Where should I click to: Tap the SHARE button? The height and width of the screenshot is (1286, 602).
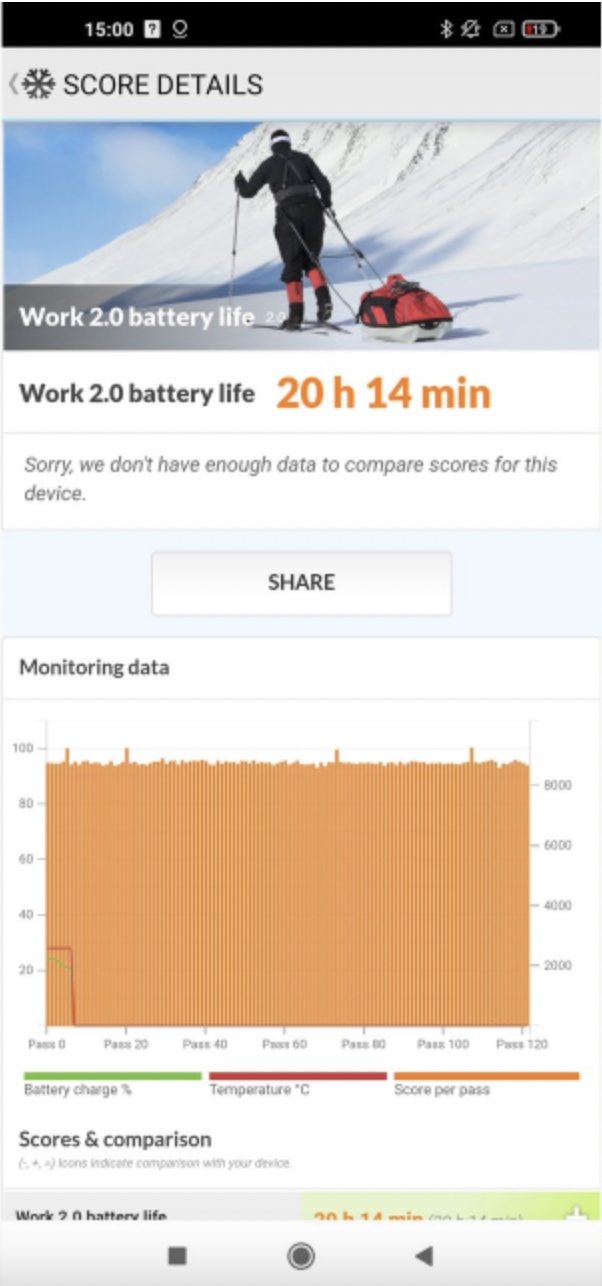[301, 583]
